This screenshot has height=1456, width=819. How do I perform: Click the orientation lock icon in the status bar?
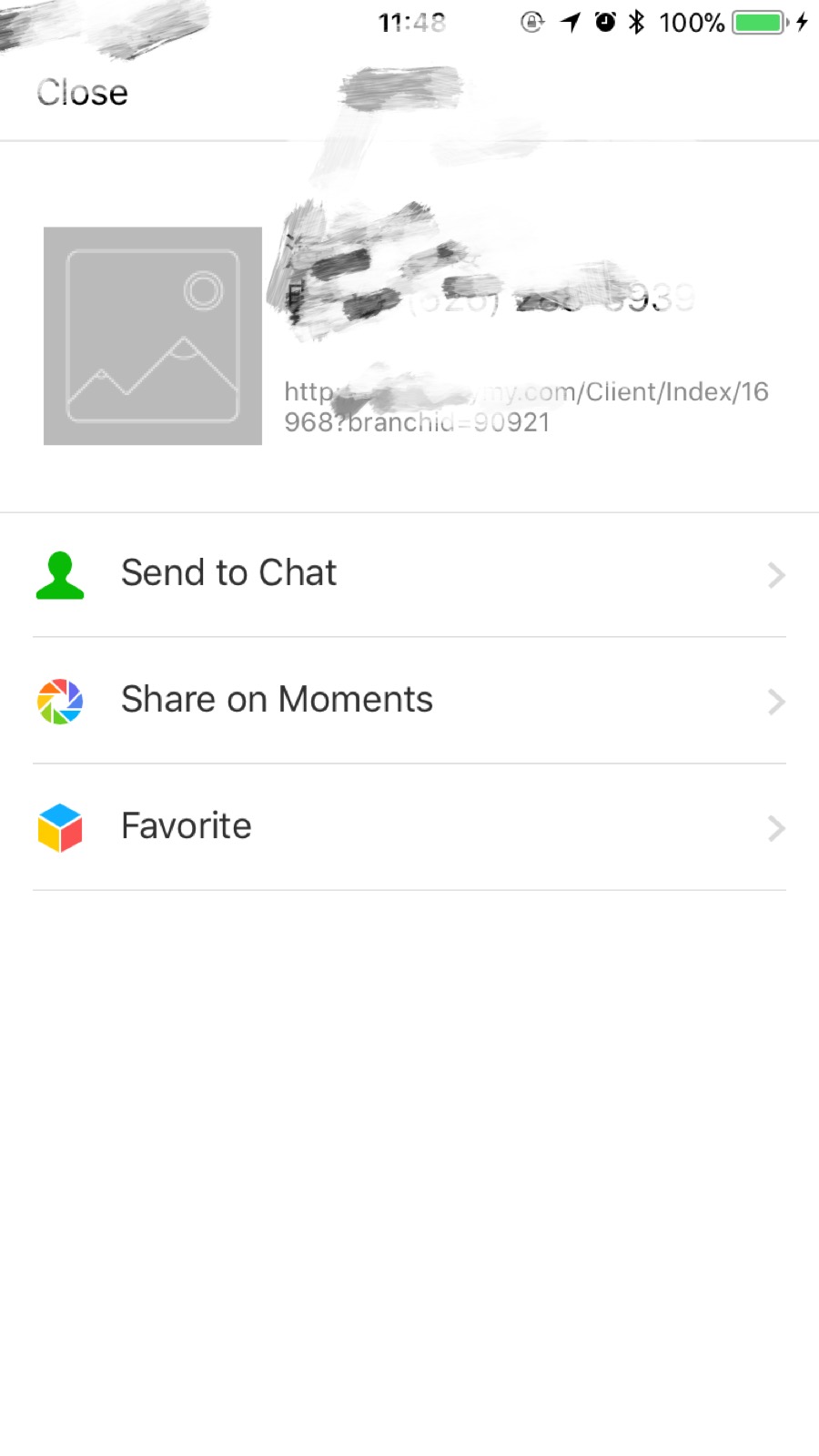pyautogui.click(x=531, y=23)
